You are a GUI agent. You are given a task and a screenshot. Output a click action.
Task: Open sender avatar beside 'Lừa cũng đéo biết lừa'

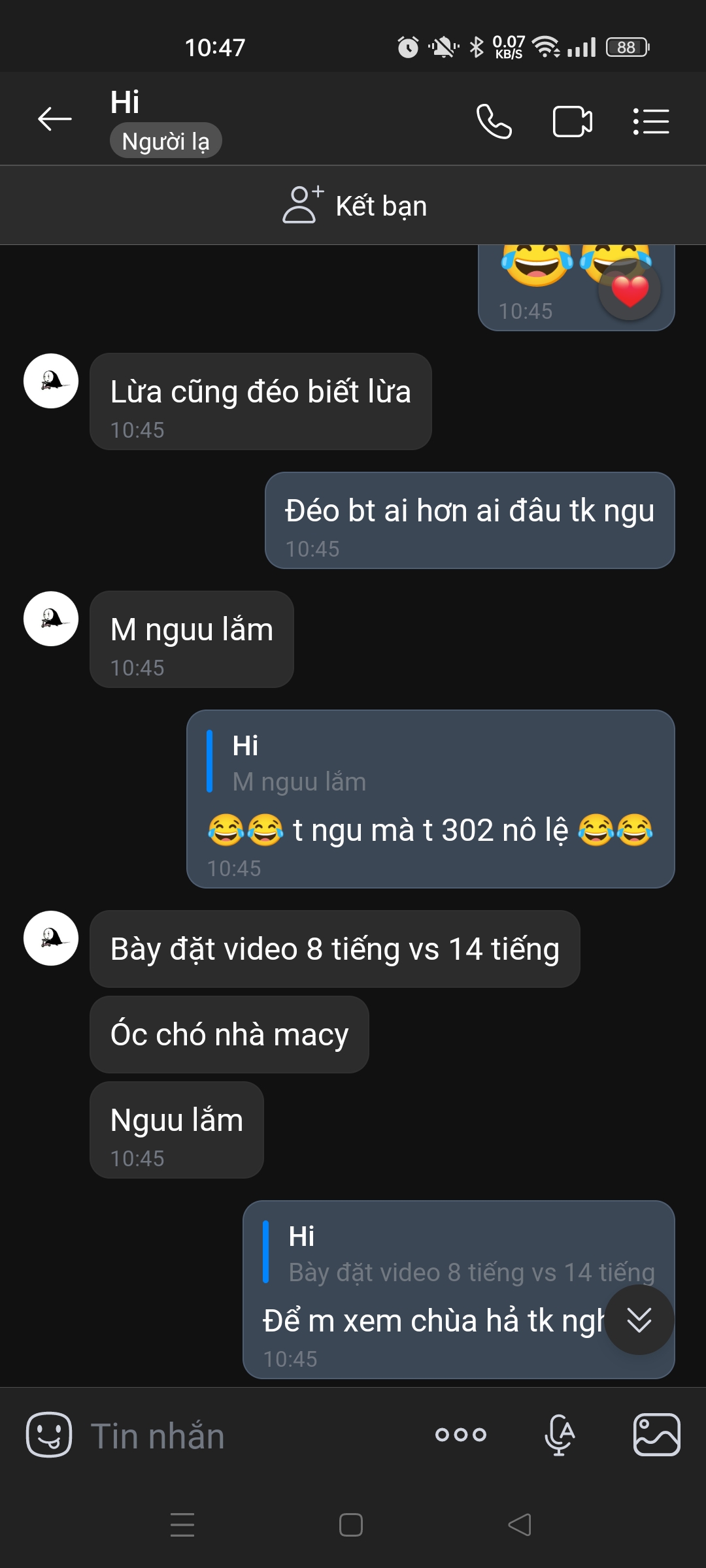tap(51, 381)
